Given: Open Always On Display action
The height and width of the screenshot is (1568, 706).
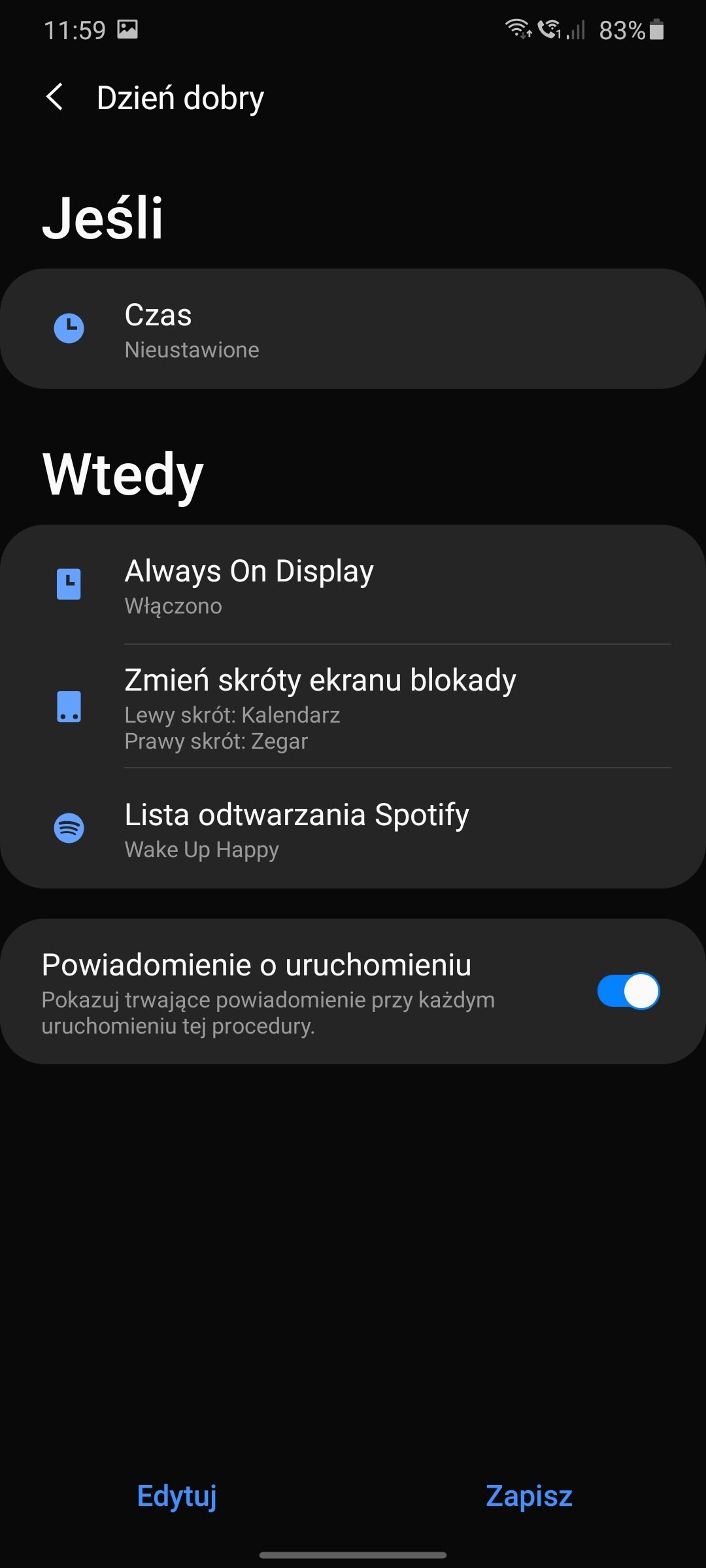Looking at the screenshot, I should click(353, 585).
